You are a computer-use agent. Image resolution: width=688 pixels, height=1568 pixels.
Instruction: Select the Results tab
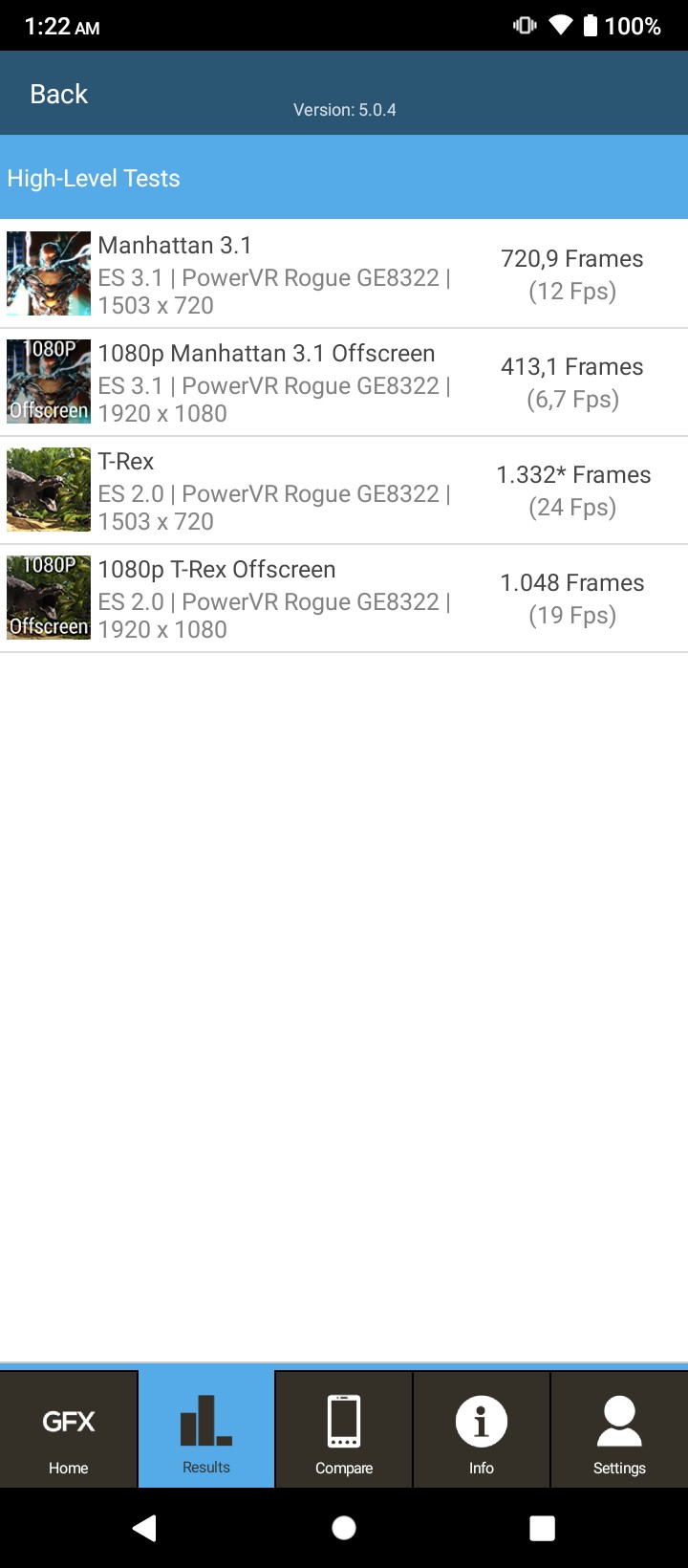coord(206,1429)
